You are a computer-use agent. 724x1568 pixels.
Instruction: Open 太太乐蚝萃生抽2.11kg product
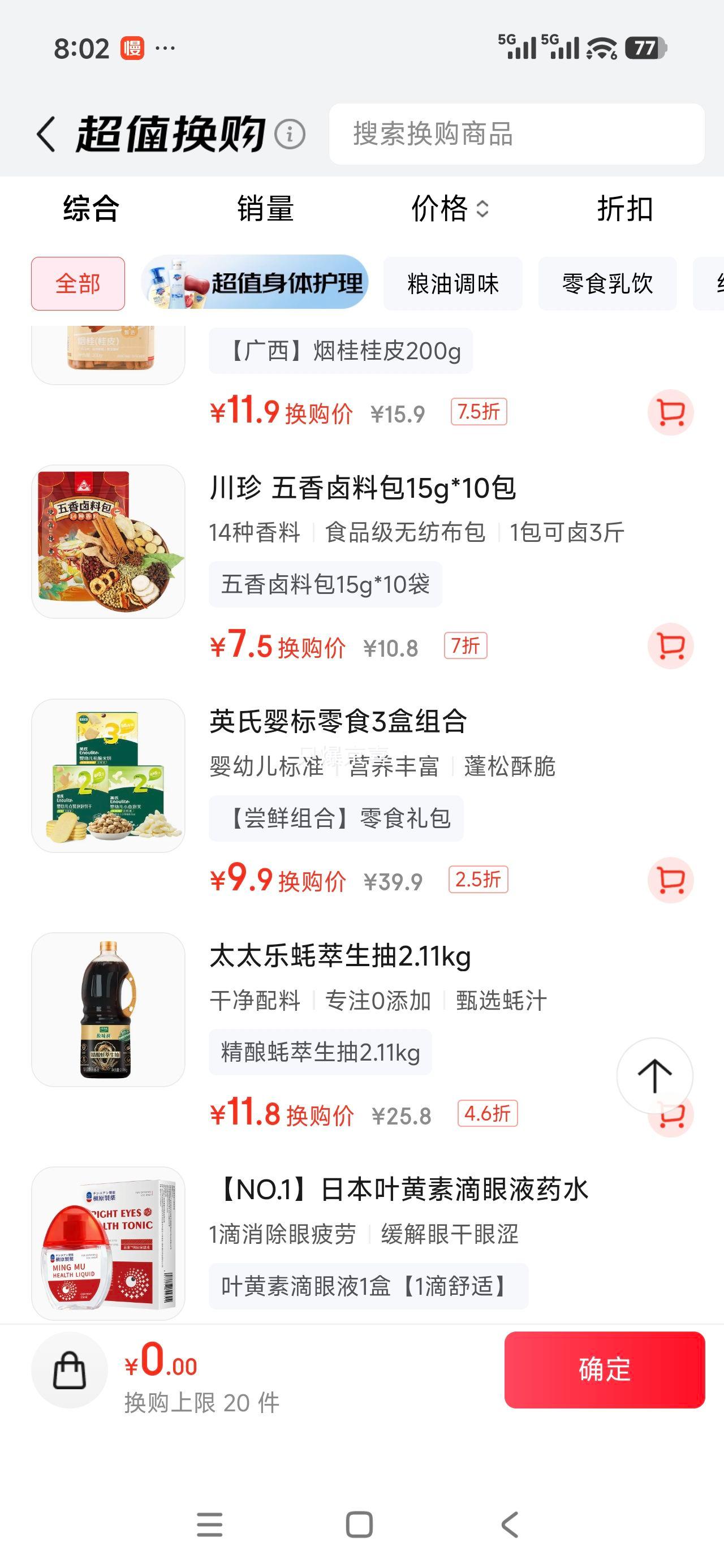point(340,957)
